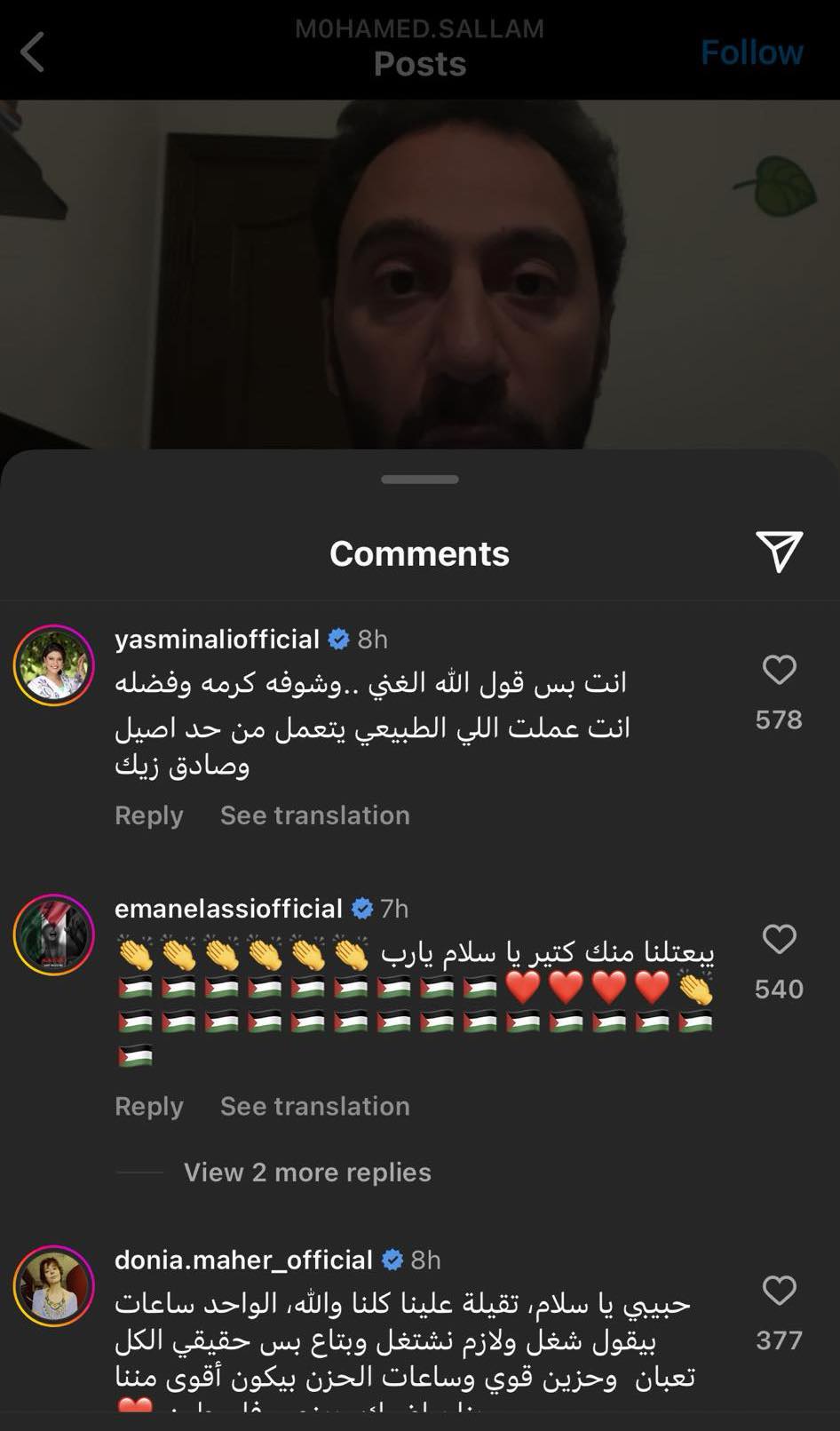Open emanelassiofficial's profile picture

54,934
